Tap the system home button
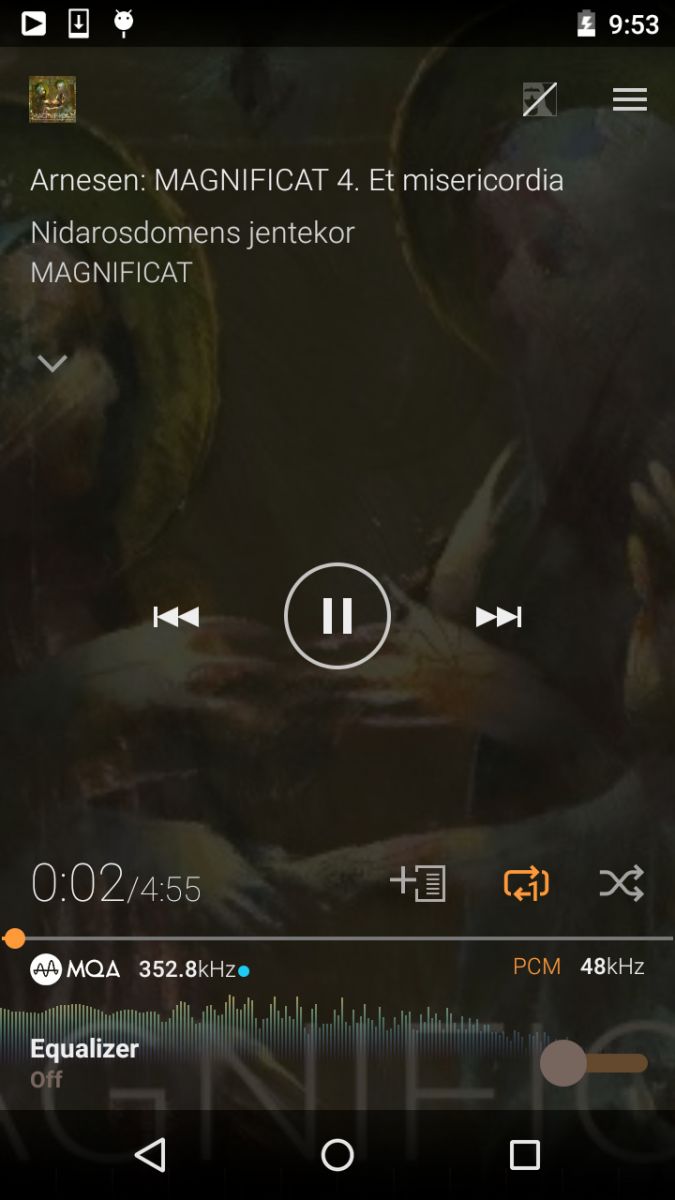The image size is (675, 1200). 337,1155
